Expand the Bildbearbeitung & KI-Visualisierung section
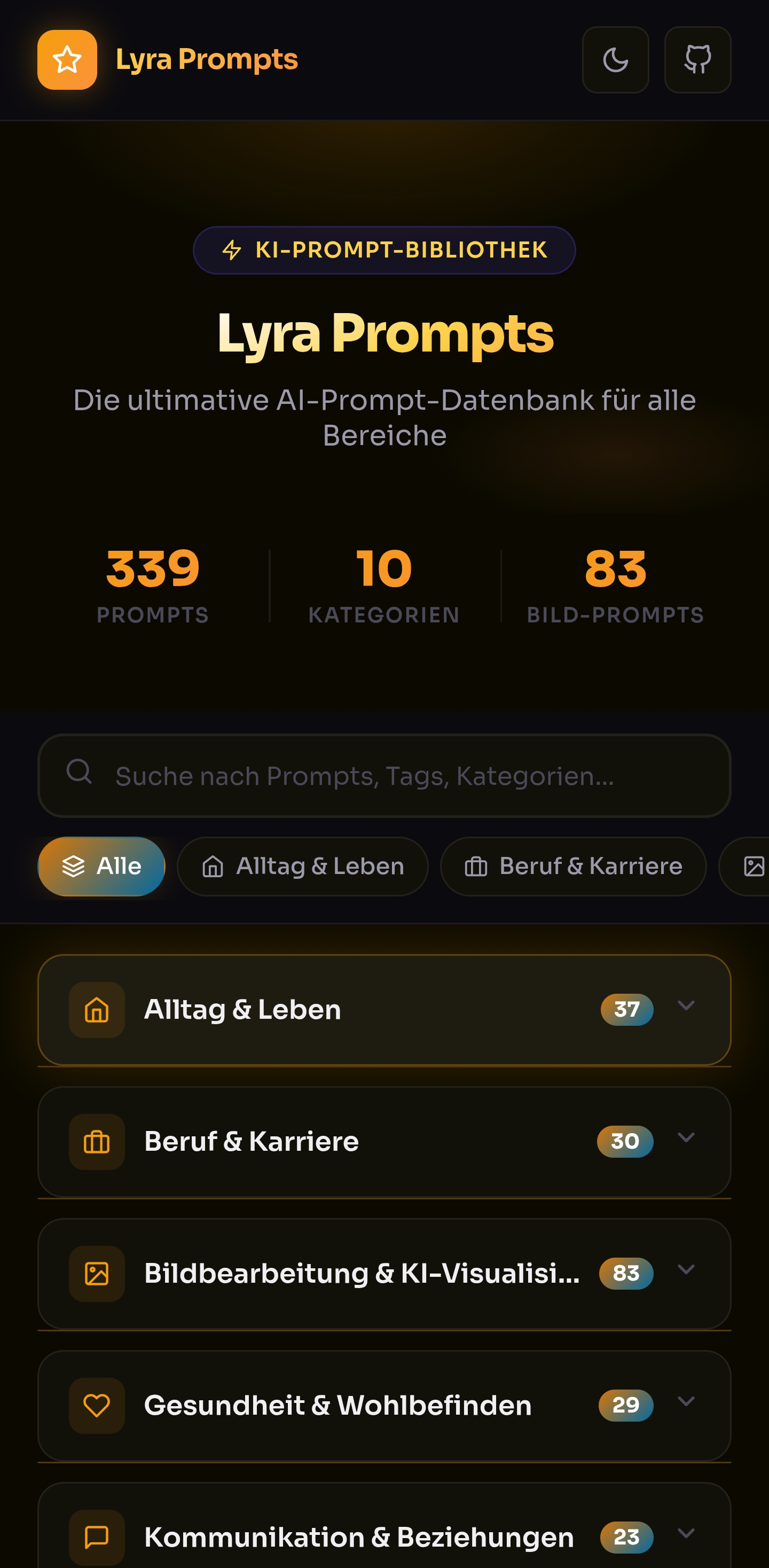The image size is (769, 1568). (x=384, y=1274)
